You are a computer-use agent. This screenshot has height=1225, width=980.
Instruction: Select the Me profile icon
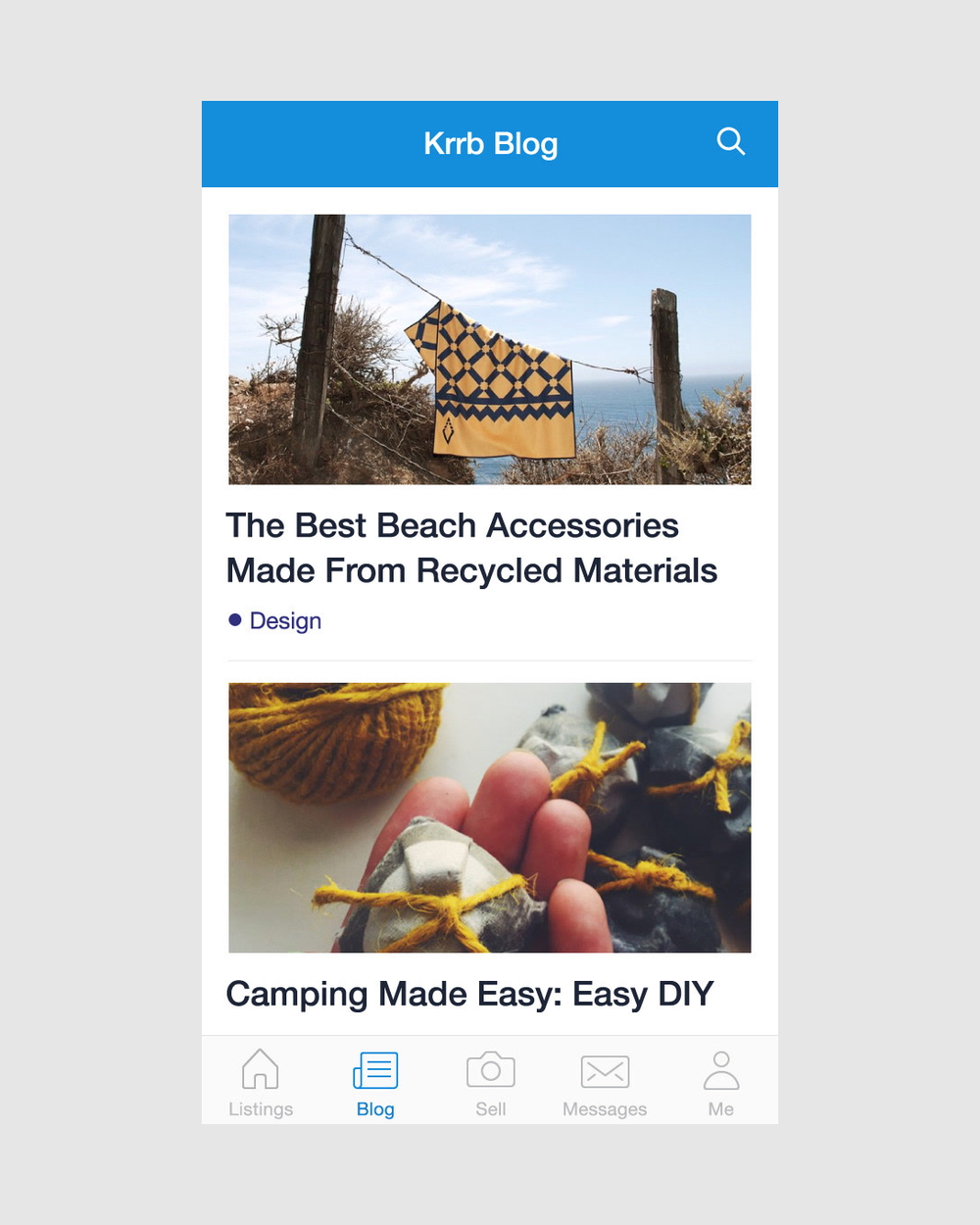(721, 1070)
